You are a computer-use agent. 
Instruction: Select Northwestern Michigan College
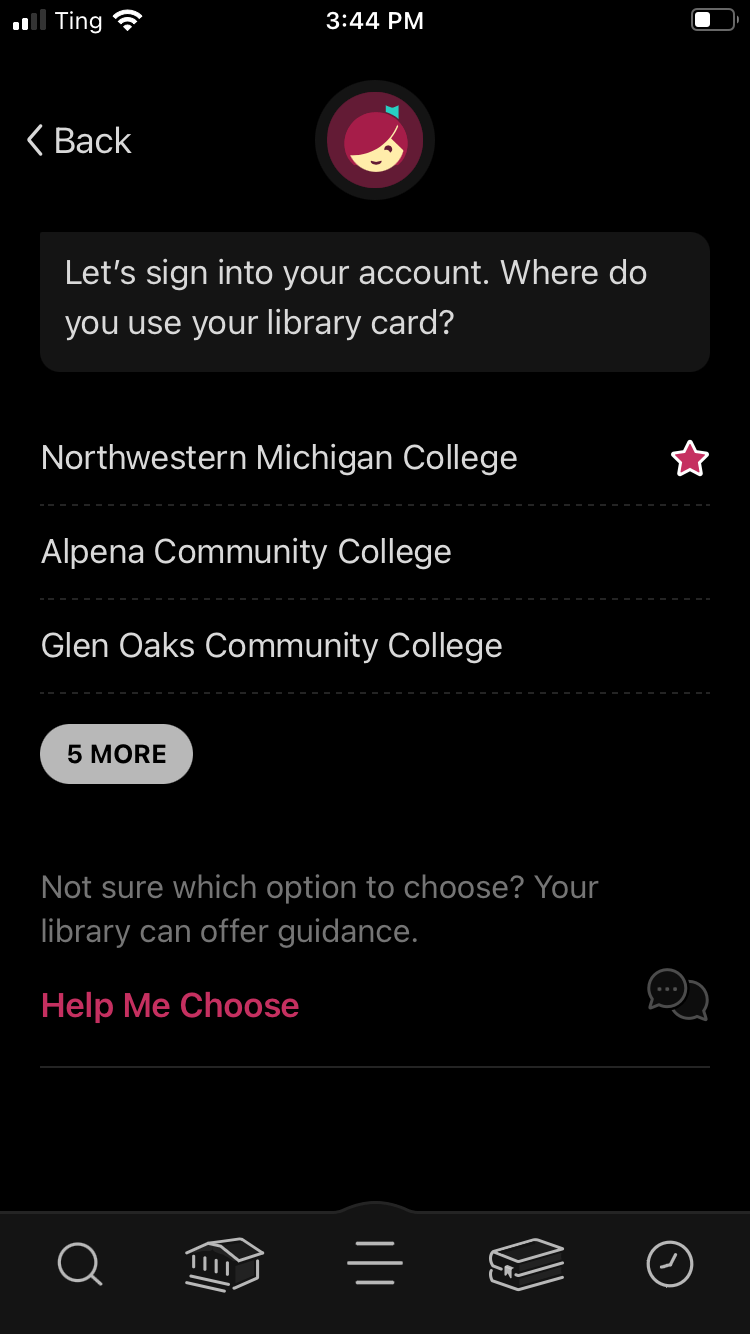pyautogui.click(x=375, y=458)
